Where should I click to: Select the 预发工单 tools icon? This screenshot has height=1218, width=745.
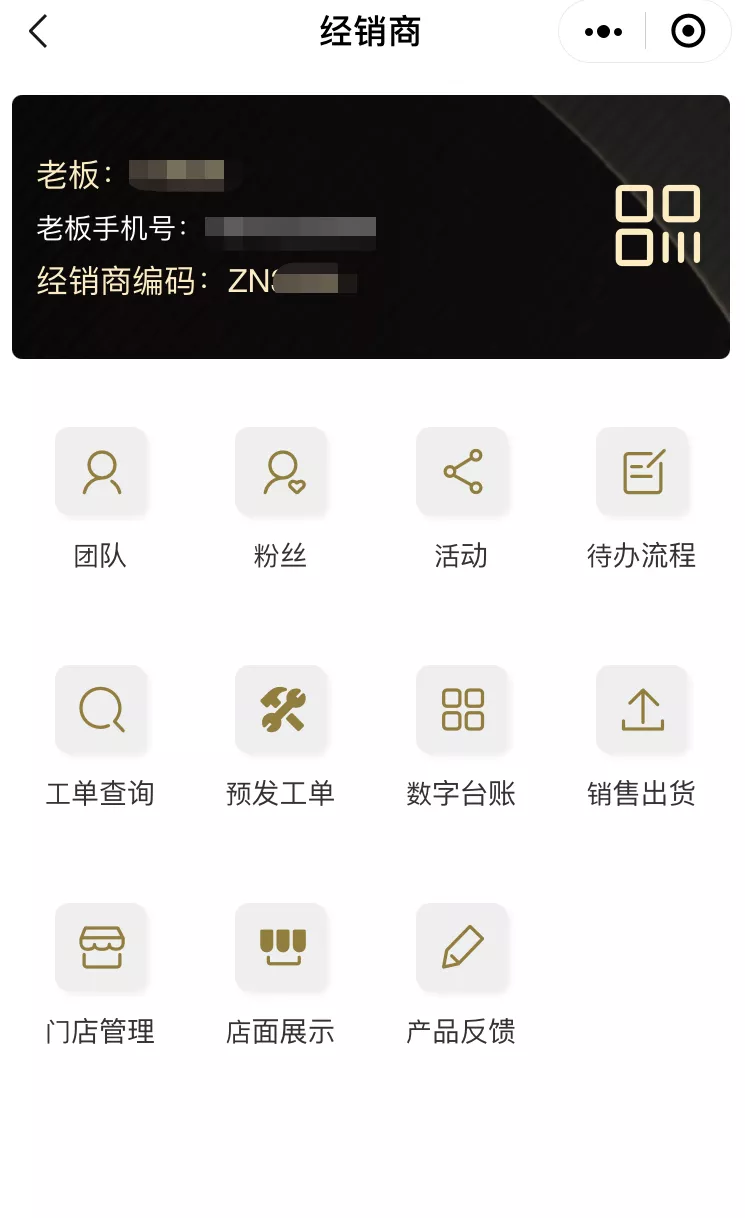(x=282, y=710)
